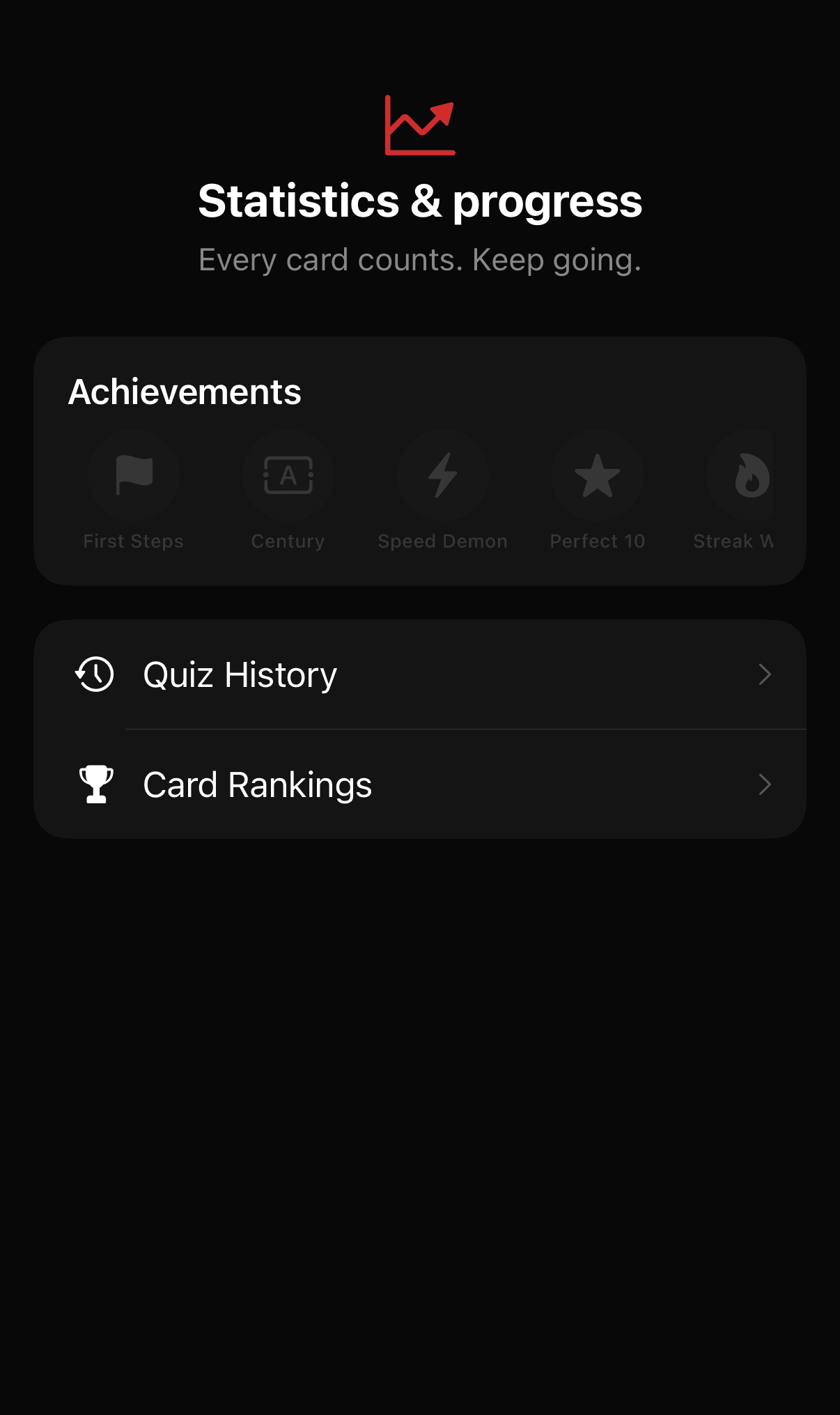The height and width of the screenshot is (1415, 840).
Task: Select the Speed Demon lightning bolt icon
Action: (443, 475)
